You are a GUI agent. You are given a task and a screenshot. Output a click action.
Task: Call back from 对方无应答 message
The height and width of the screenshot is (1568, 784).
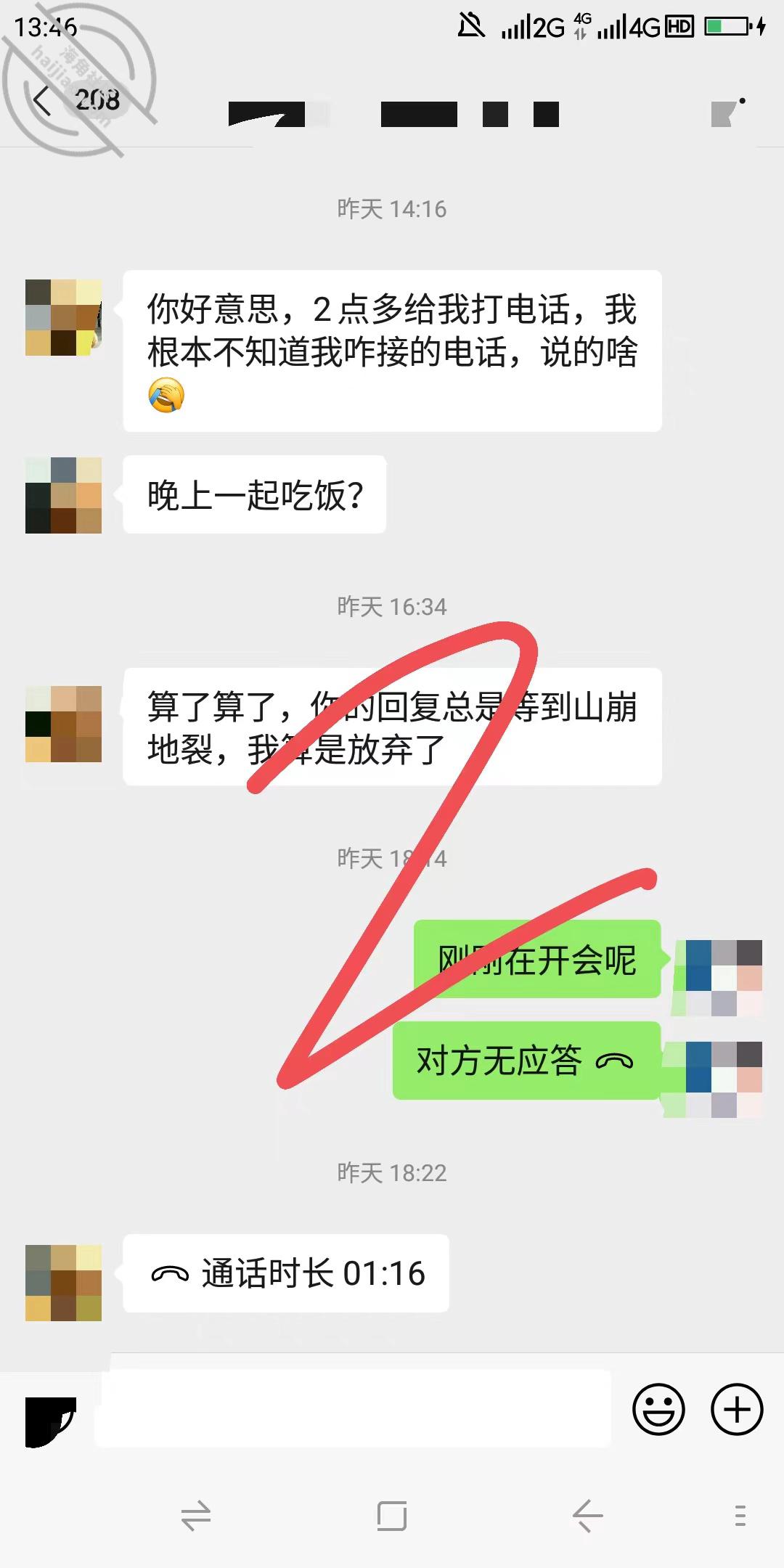[526, 1061]
